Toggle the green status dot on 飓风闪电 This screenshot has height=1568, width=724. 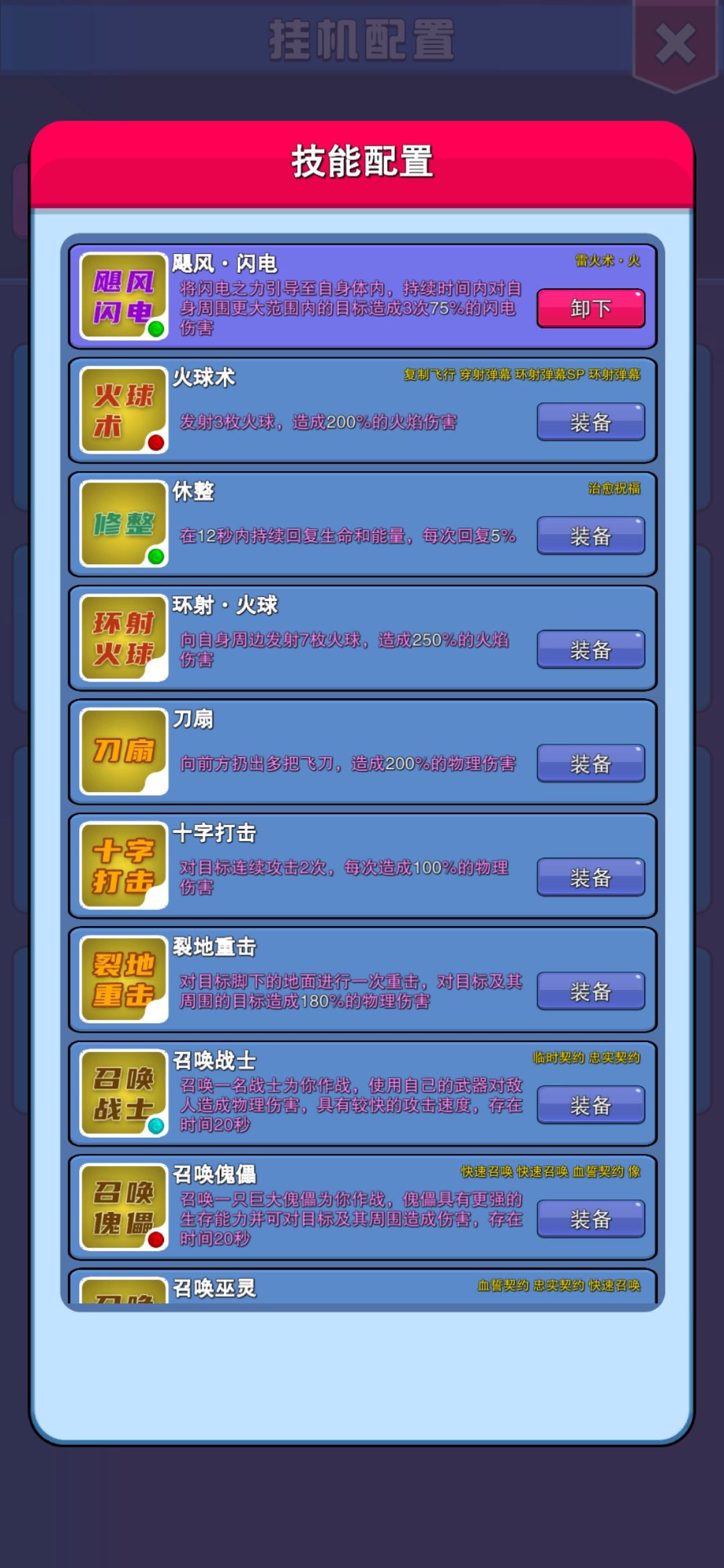156,328
